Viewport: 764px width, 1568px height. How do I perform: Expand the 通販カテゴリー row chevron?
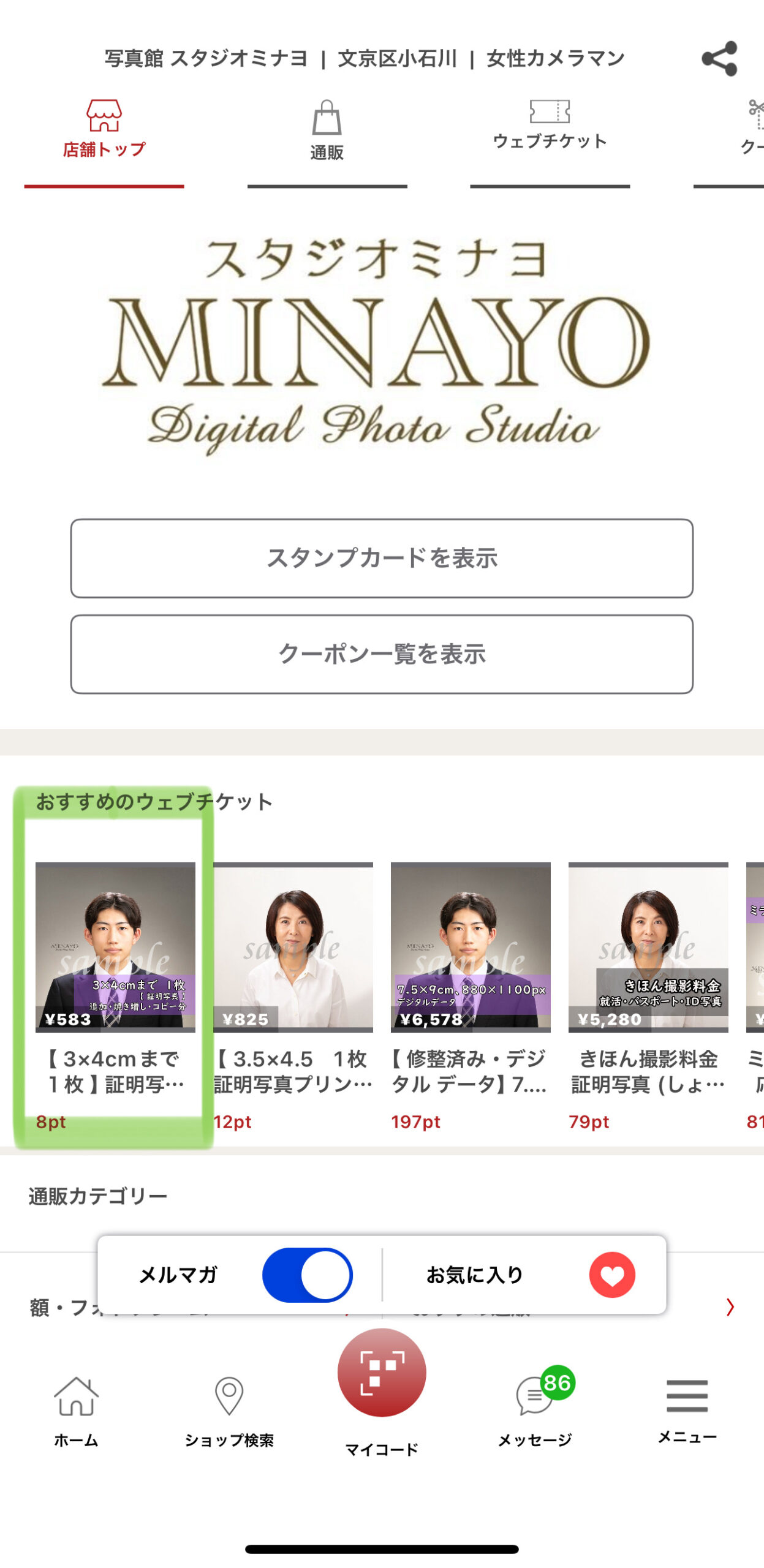click(730, 1306)
